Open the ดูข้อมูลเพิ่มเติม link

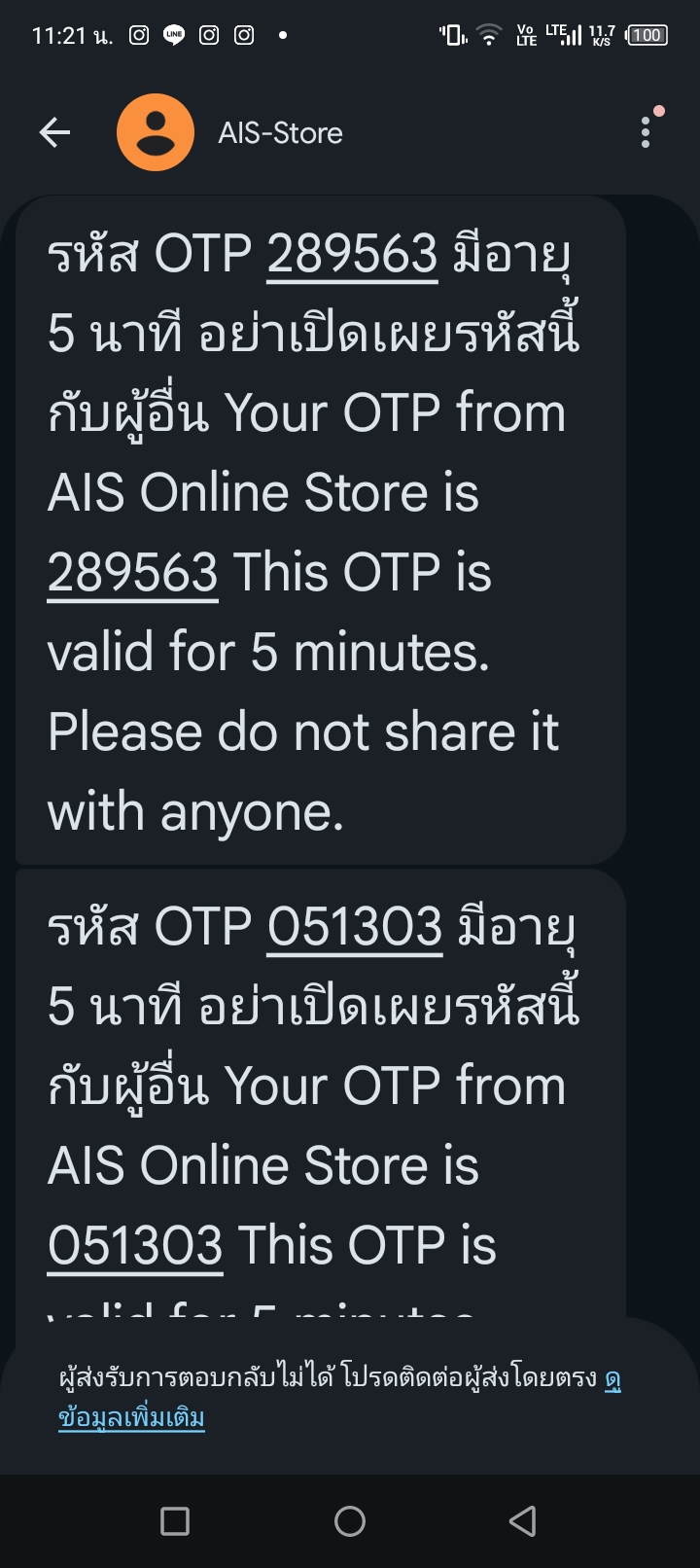click(132, 1418)
